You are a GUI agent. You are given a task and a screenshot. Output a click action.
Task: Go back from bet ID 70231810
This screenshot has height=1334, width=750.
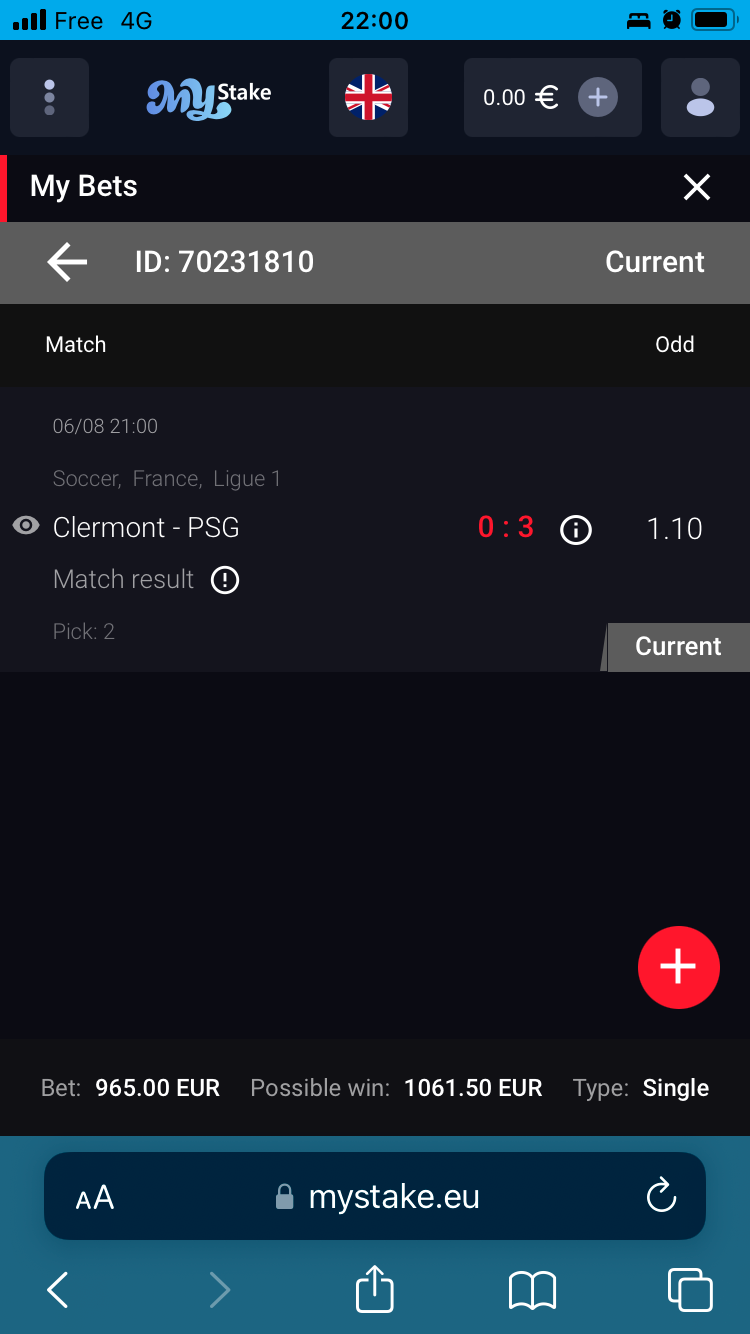pyautogui.click(x=67, y=262)
